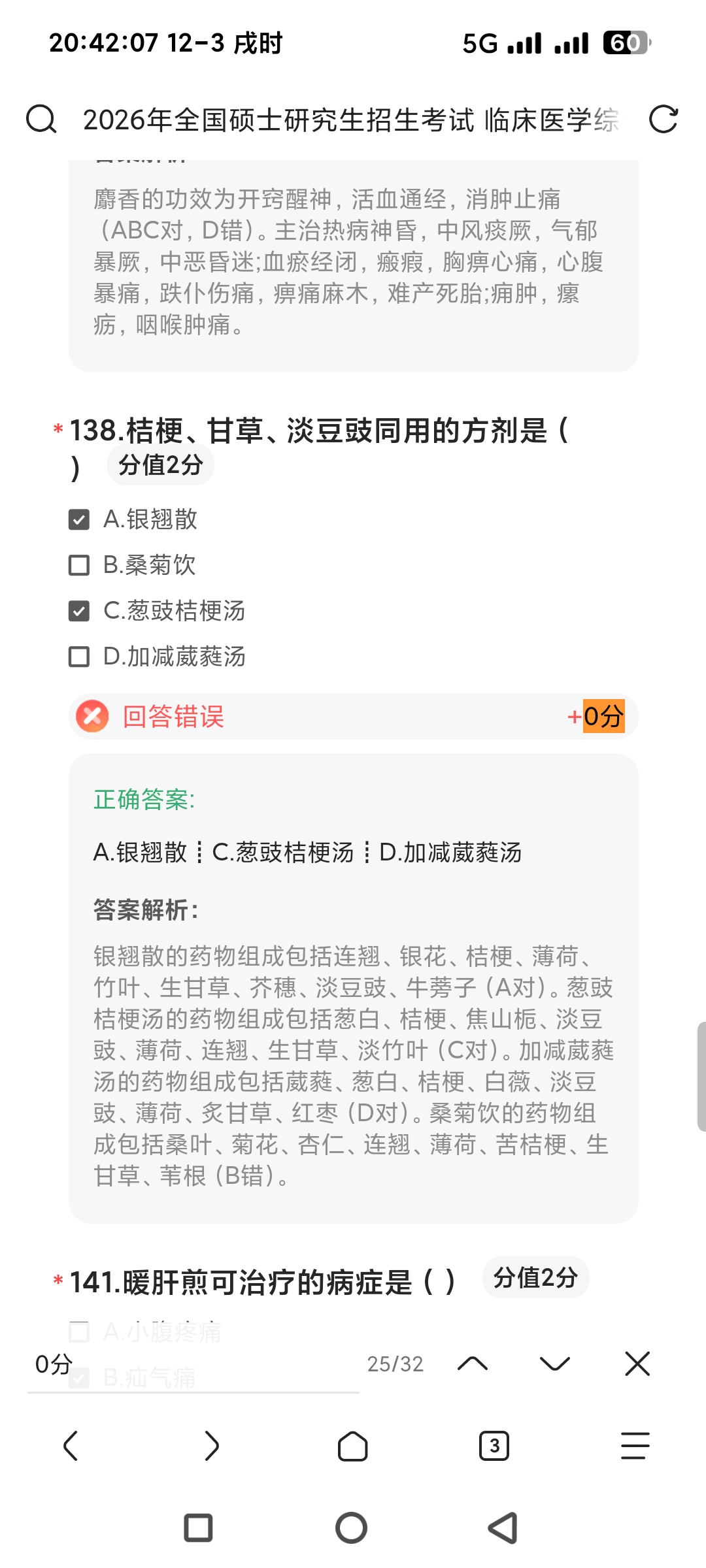Viewport: 706px width, 1568px height.
Task: Tap the page title address bar
Action: (x=350, y=120)
